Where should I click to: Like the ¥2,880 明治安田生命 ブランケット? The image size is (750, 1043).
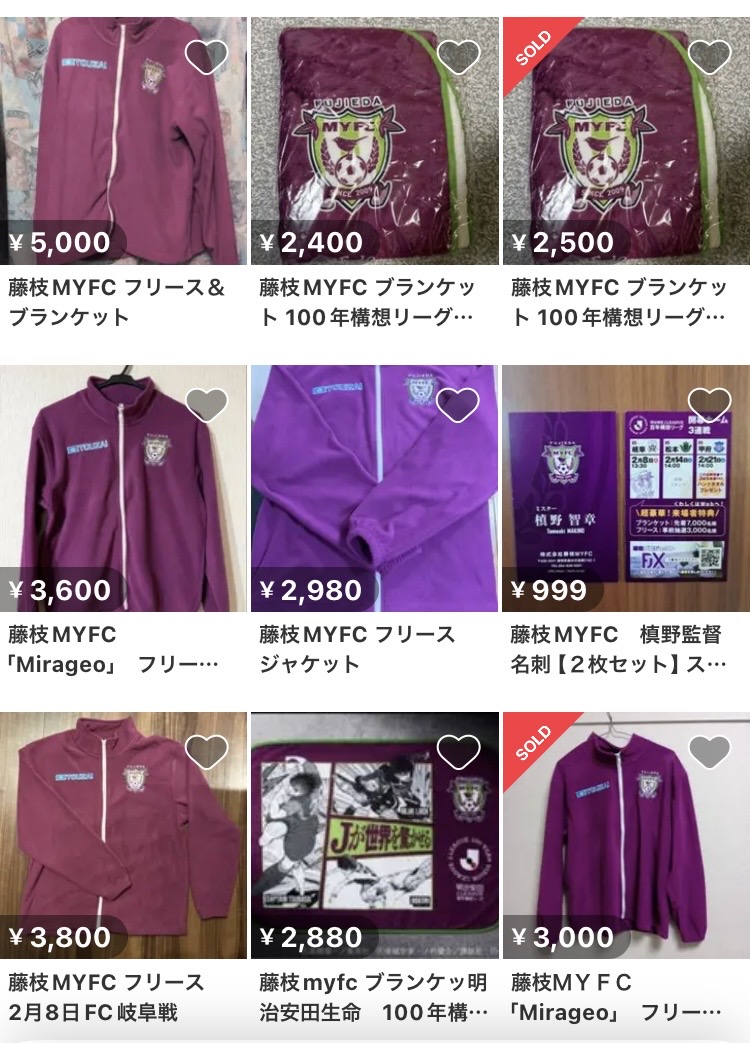click(x=459, y=752)
